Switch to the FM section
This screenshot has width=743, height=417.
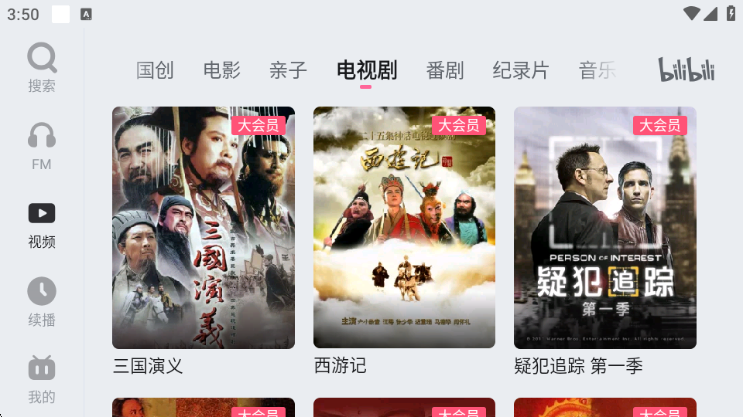tap(42, 145)
